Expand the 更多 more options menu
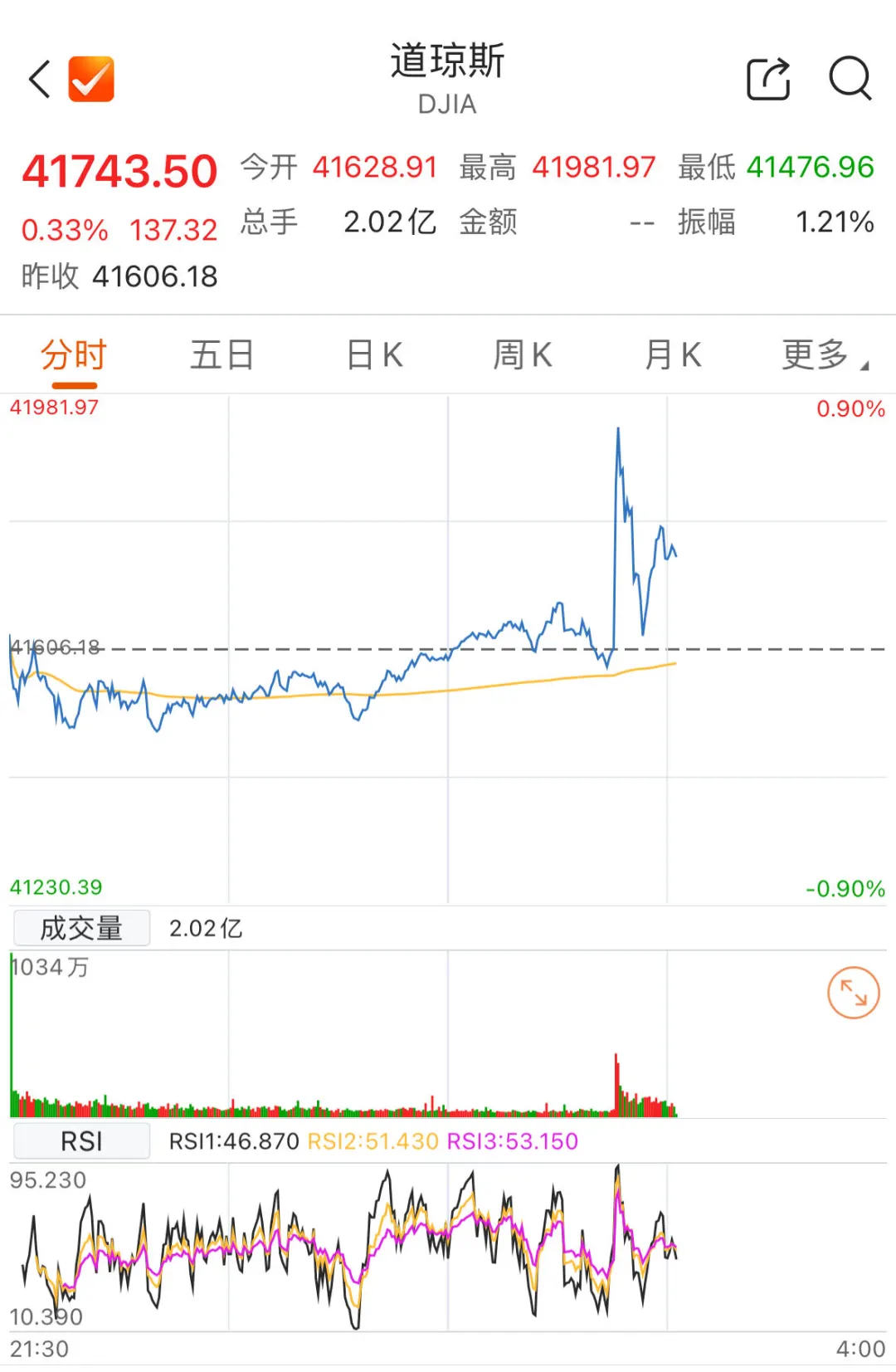The width and height of the screenshot is (896, 1372). point(817,354)
